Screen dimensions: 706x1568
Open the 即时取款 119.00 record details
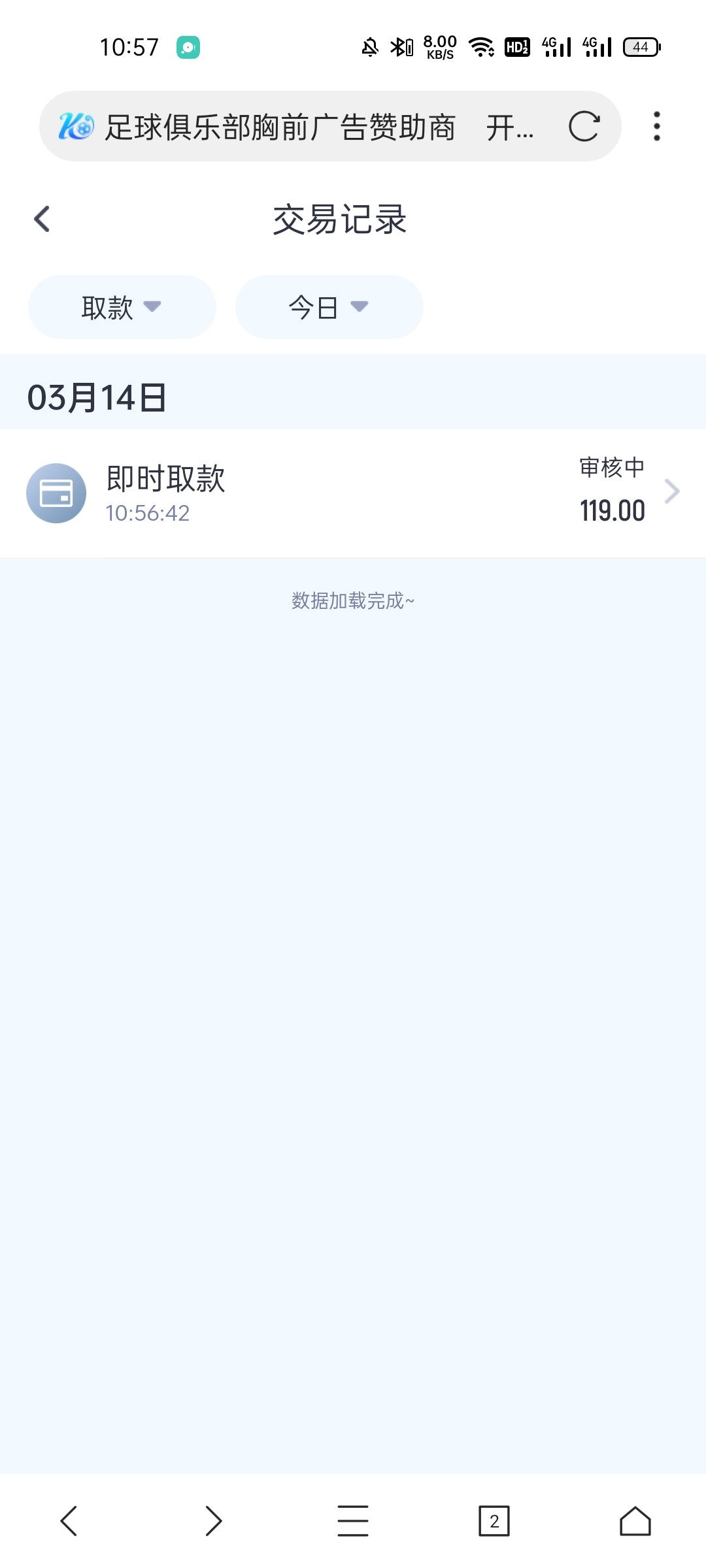click(353, 493)
